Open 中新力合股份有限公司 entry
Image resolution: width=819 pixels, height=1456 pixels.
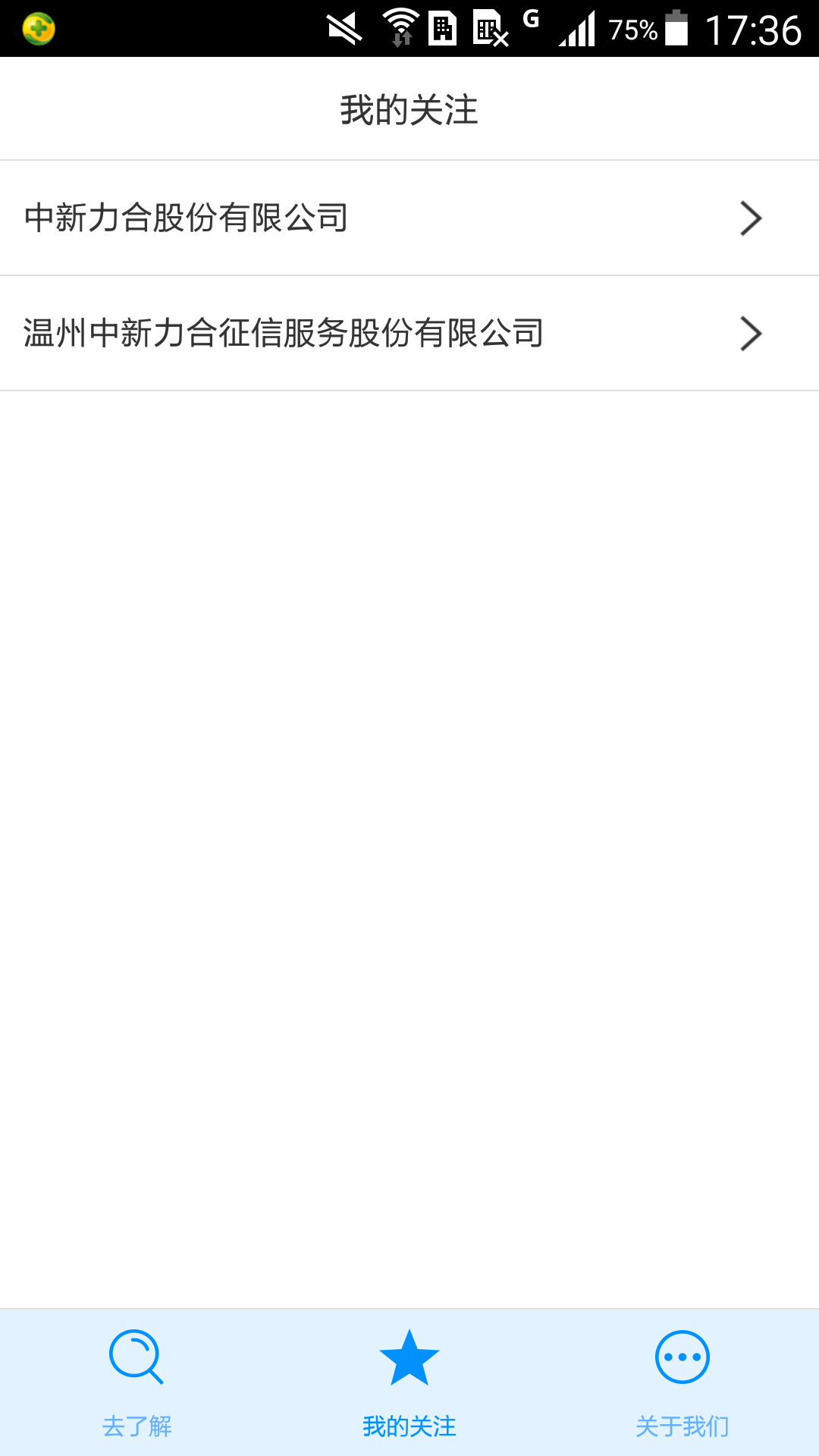[x=409, y=218]
